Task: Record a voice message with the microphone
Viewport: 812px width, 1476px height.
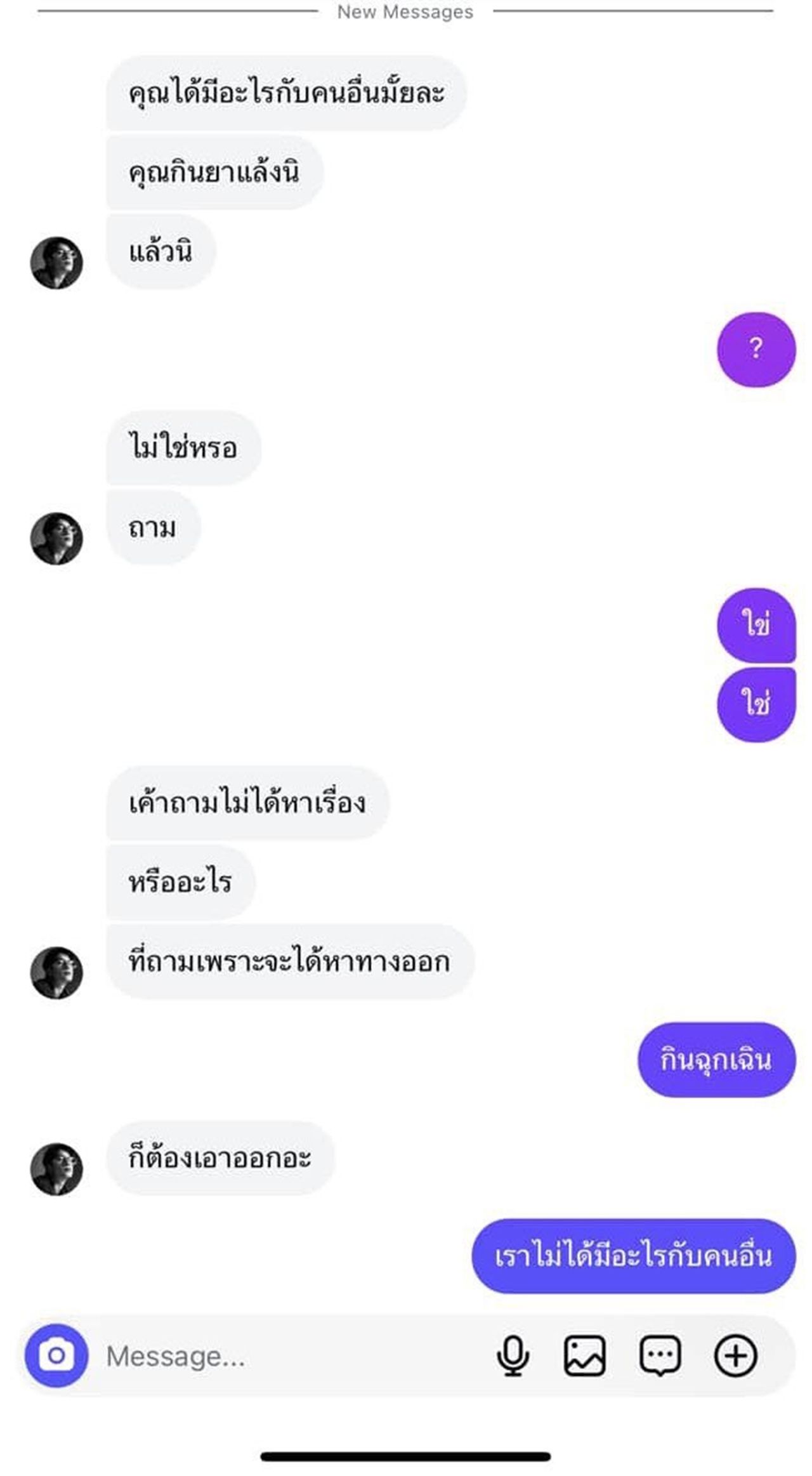Action: (x=513, y=1356)
